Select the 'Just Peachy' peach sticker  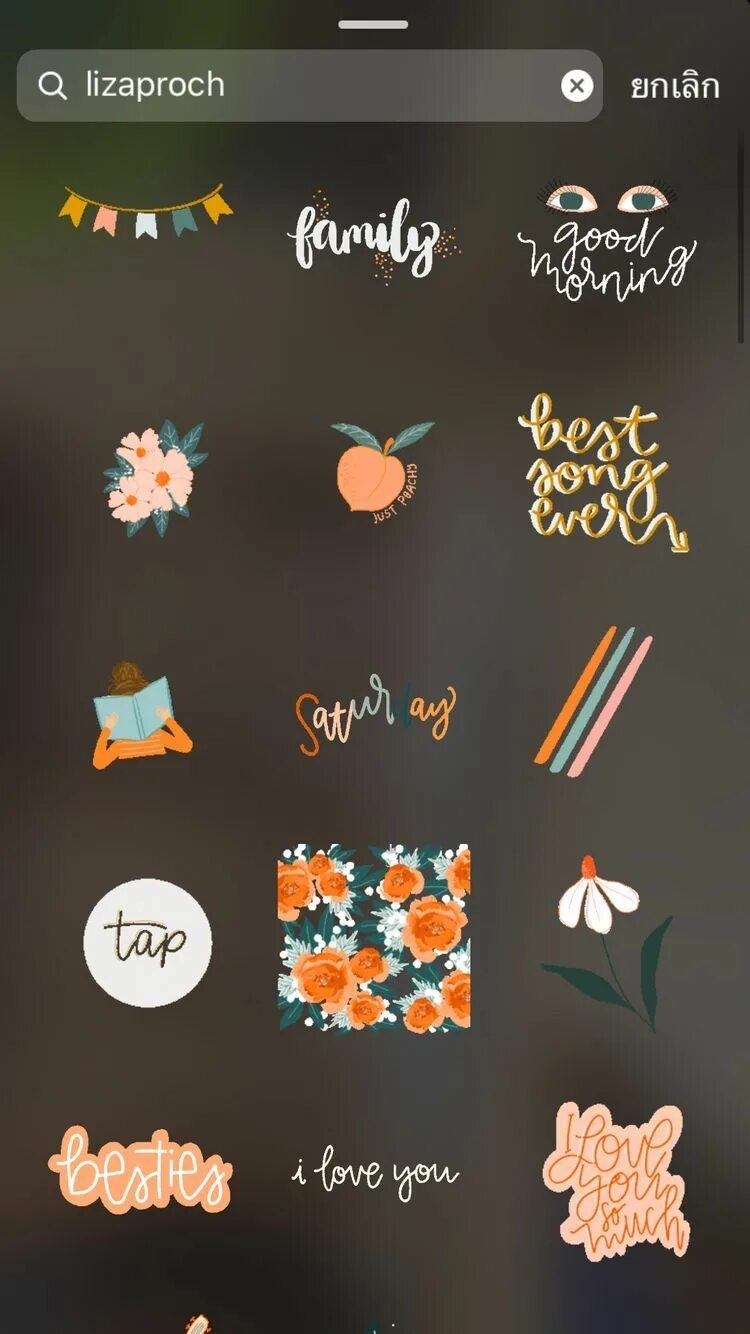(378, 472)
